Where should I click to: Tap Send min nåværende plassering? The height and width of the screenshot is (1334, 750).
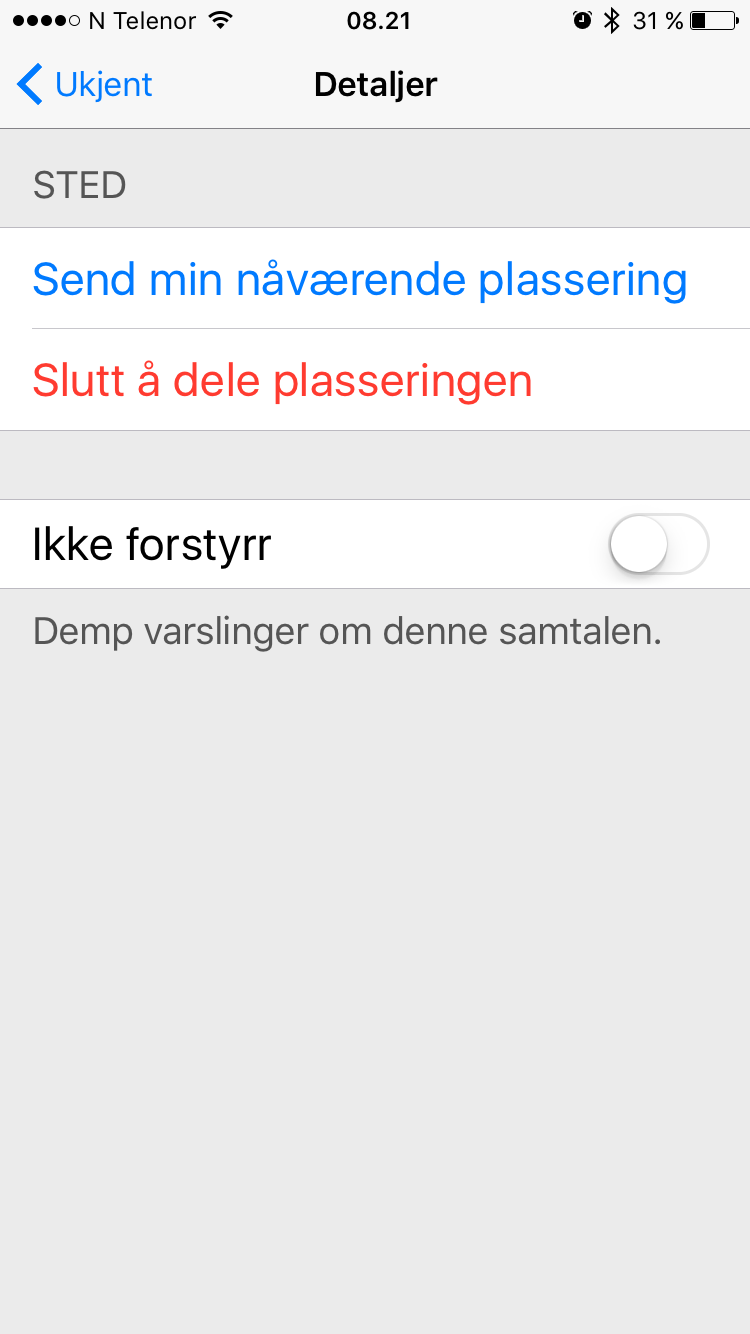(360, 279)
